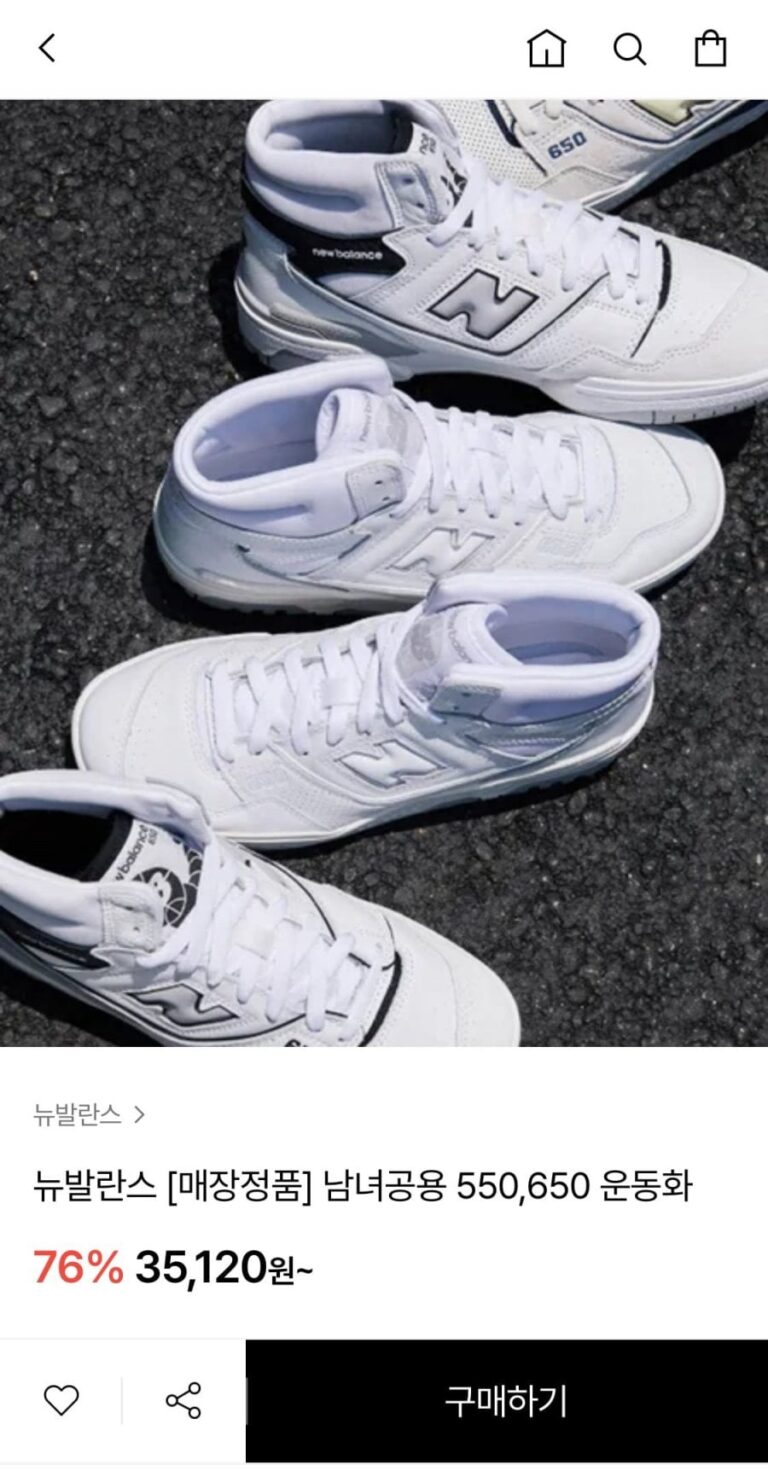Open the search icon
768x1477 pixels.
point(629,48)
